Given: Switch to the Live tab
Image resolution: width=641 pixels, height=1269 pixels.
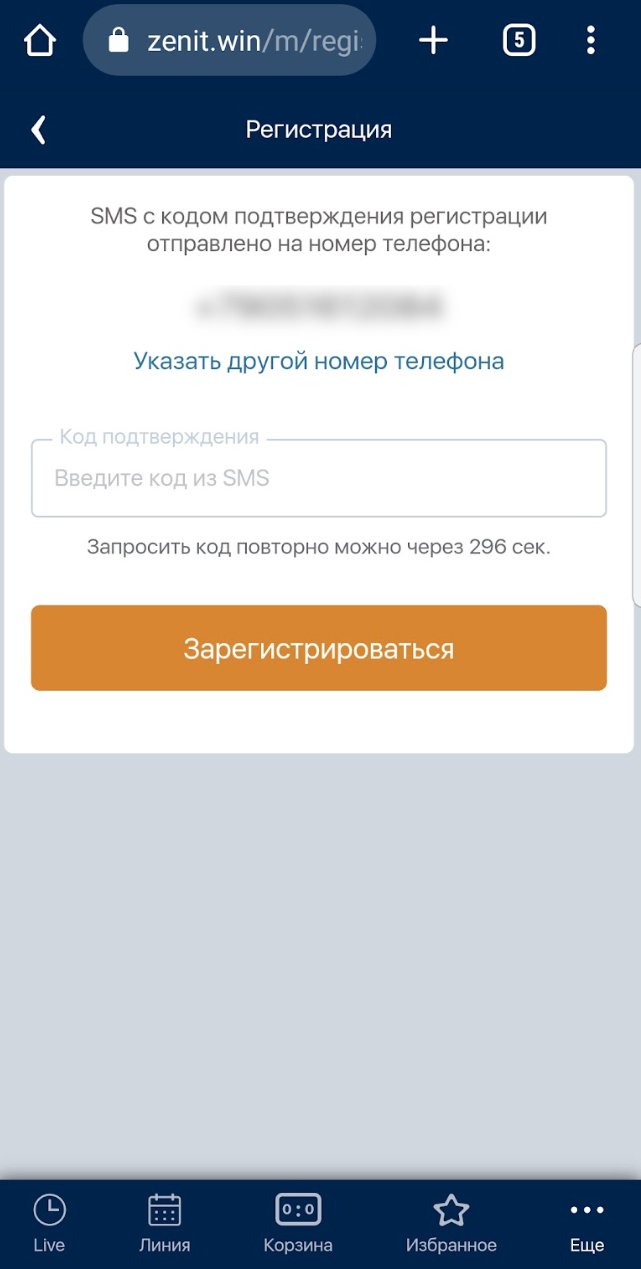Looking at the screenshot, I should click(x=49, y=1223).
